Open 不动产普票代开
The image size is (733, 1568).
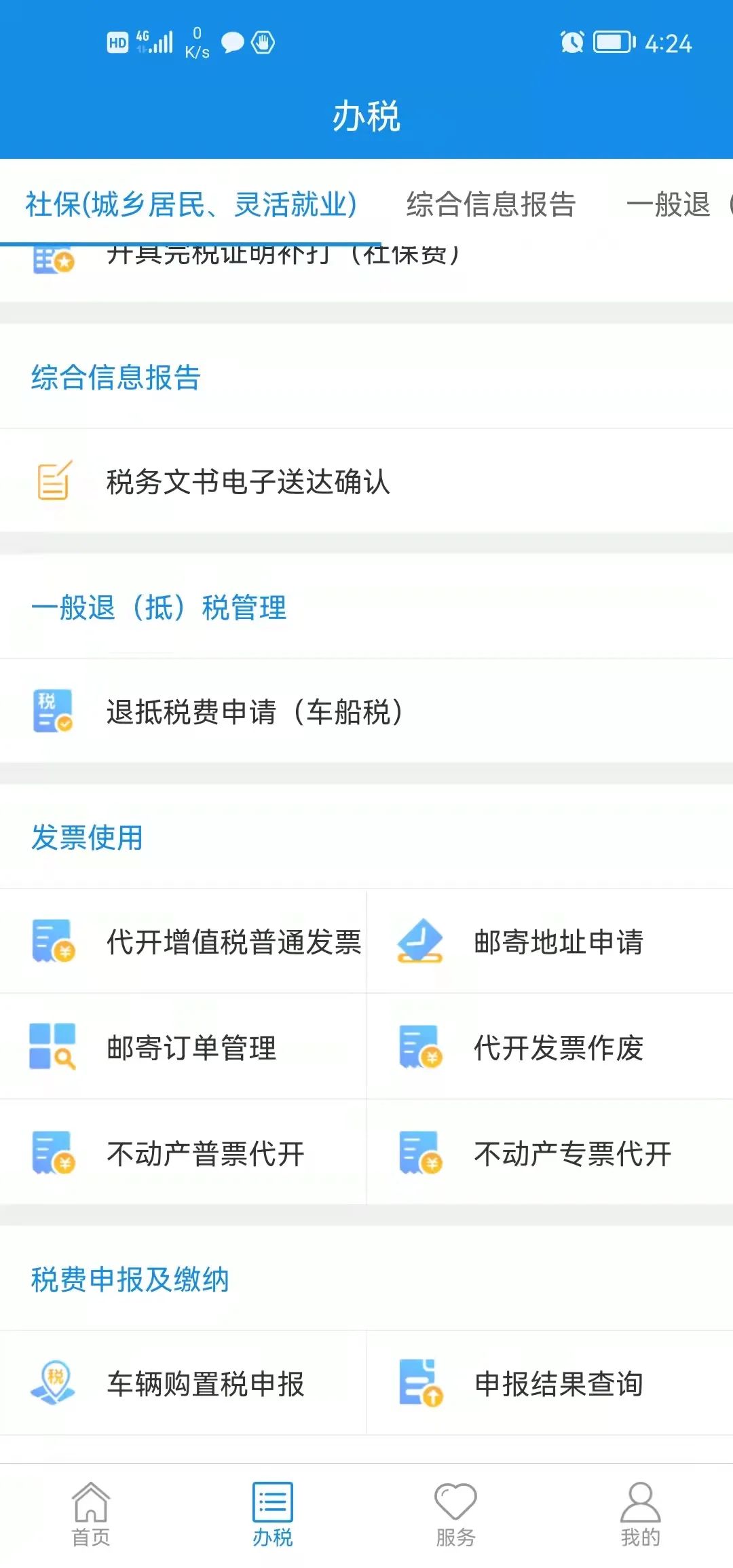tap(183, 1153)
